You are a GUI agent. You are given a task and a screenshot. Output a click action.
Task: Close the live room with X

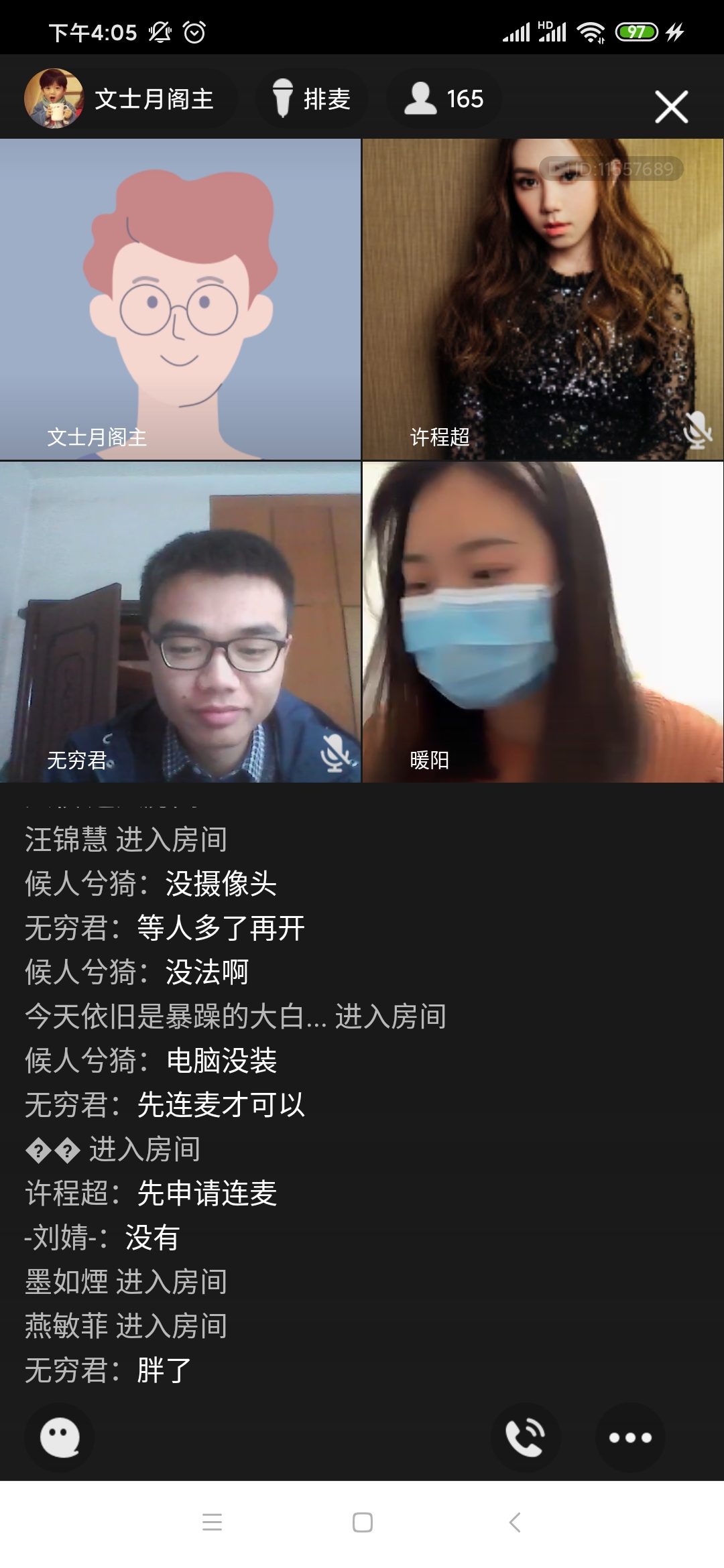point(671,107)
